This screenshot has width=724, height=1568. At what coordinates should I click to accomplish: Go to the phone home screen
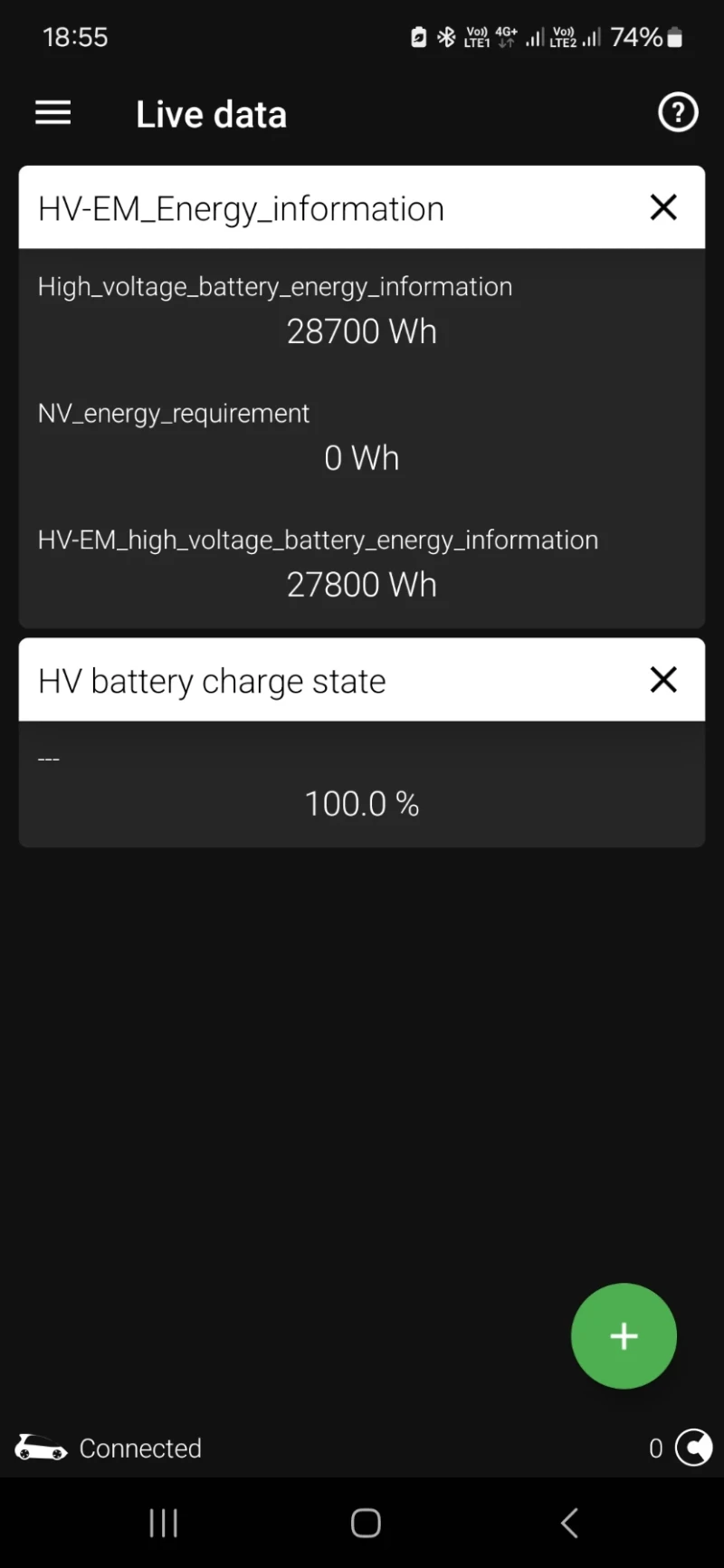pos(366,1523)
